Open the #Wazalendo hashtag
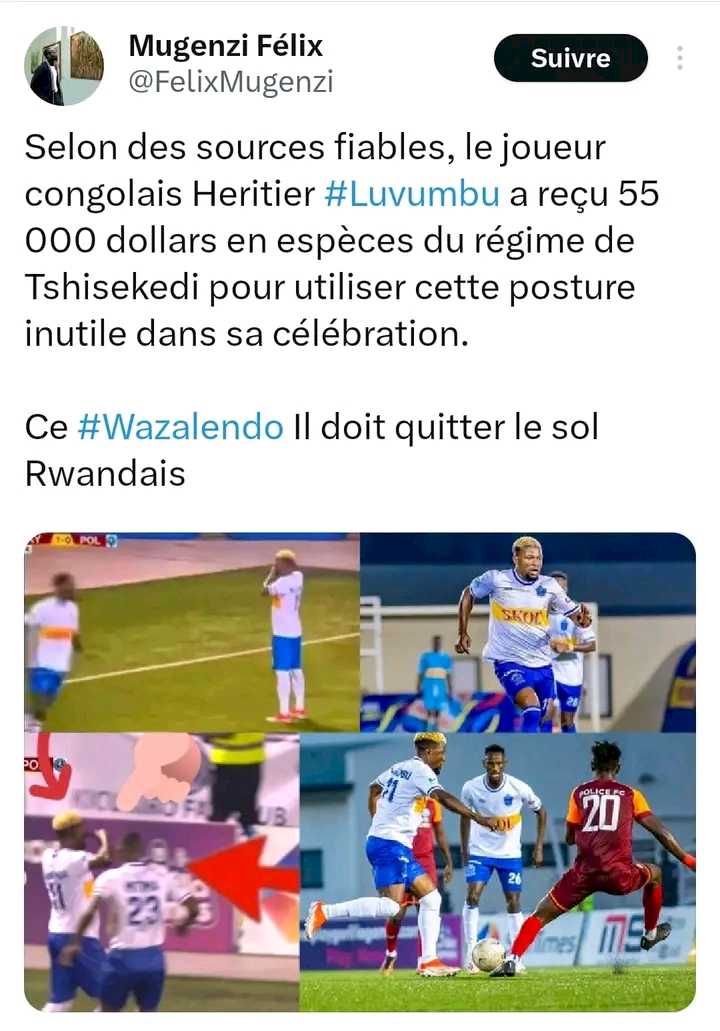This screenshot has width=720, height=1031. pos(180,428)
